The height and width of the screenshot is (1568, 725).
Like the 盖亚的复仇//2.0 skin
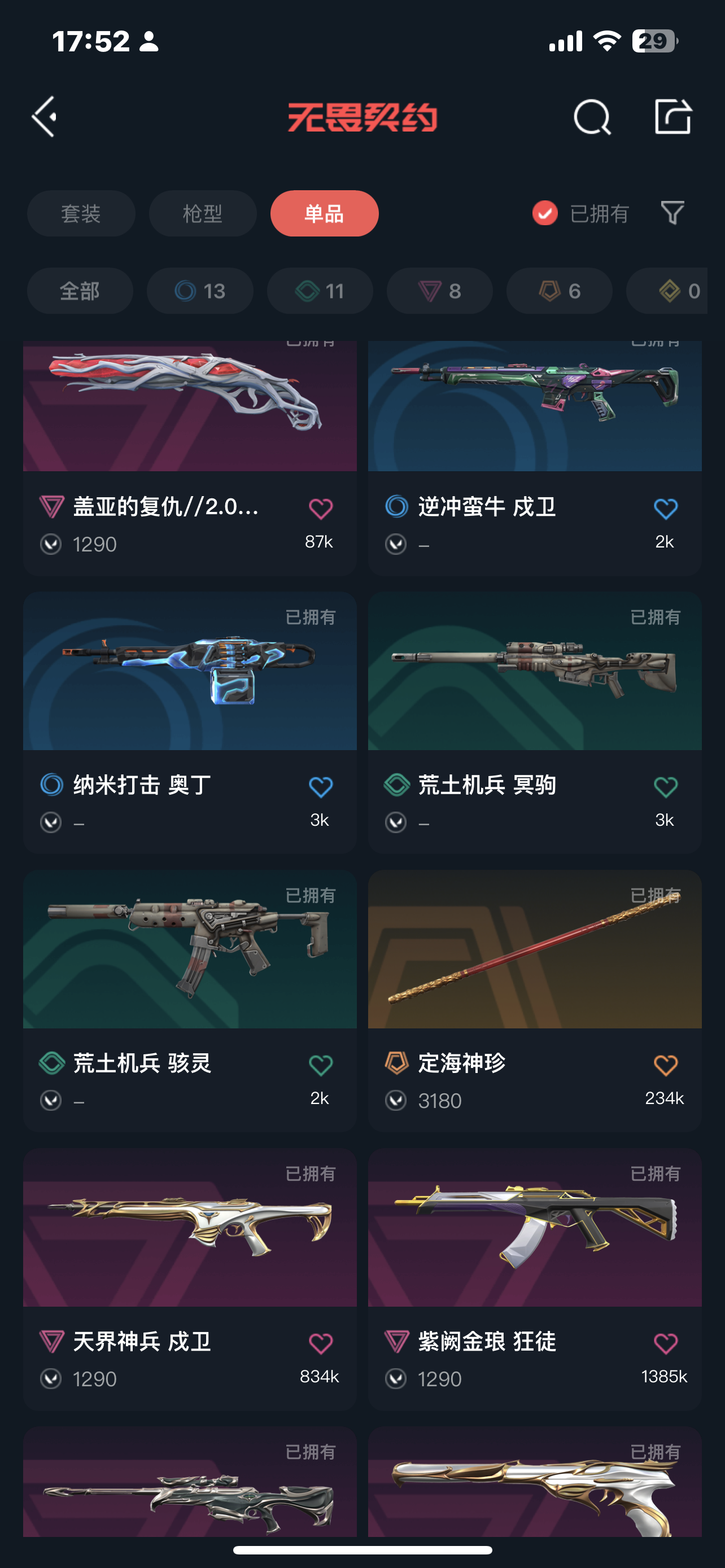(320, 508)
